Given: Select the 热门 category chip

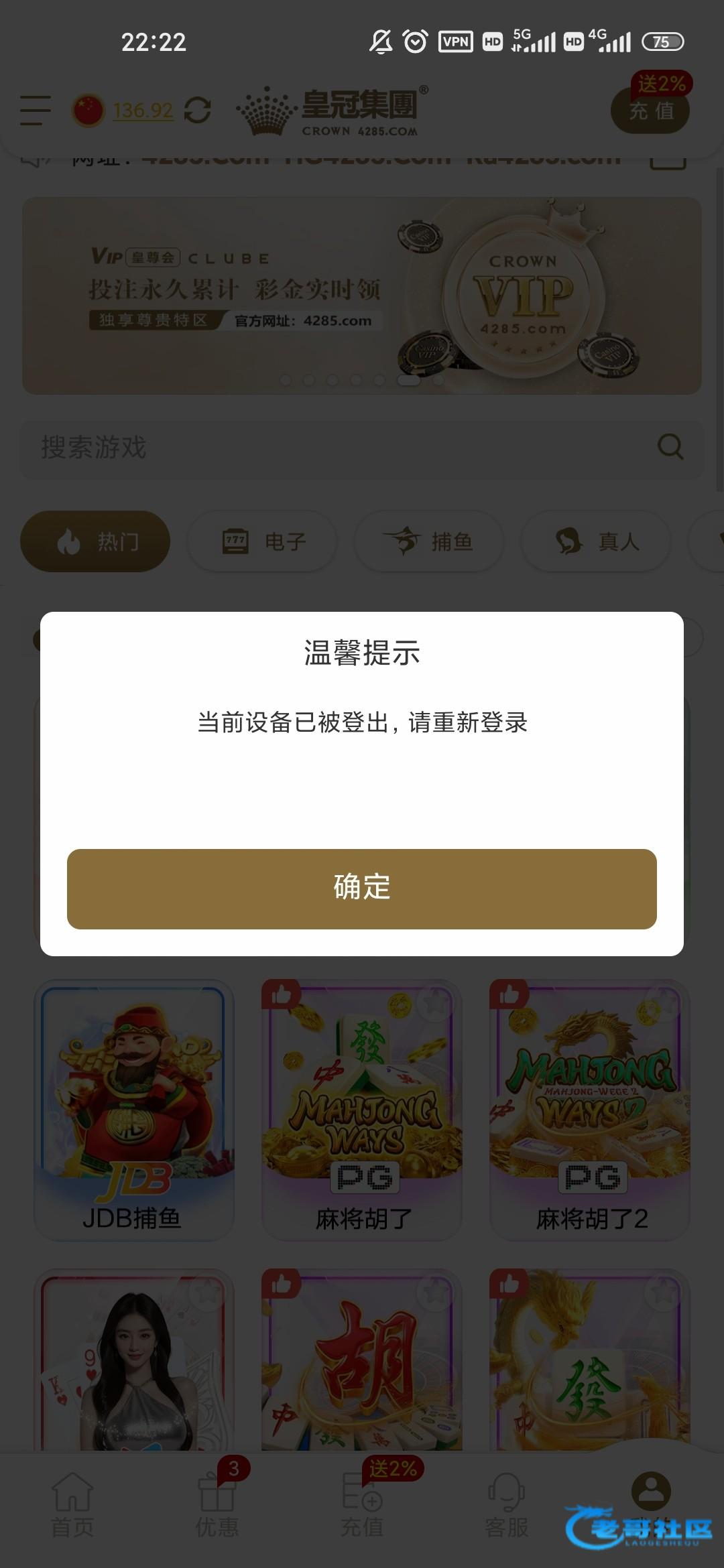Looking at the screenshot, I should pos(95,541).
